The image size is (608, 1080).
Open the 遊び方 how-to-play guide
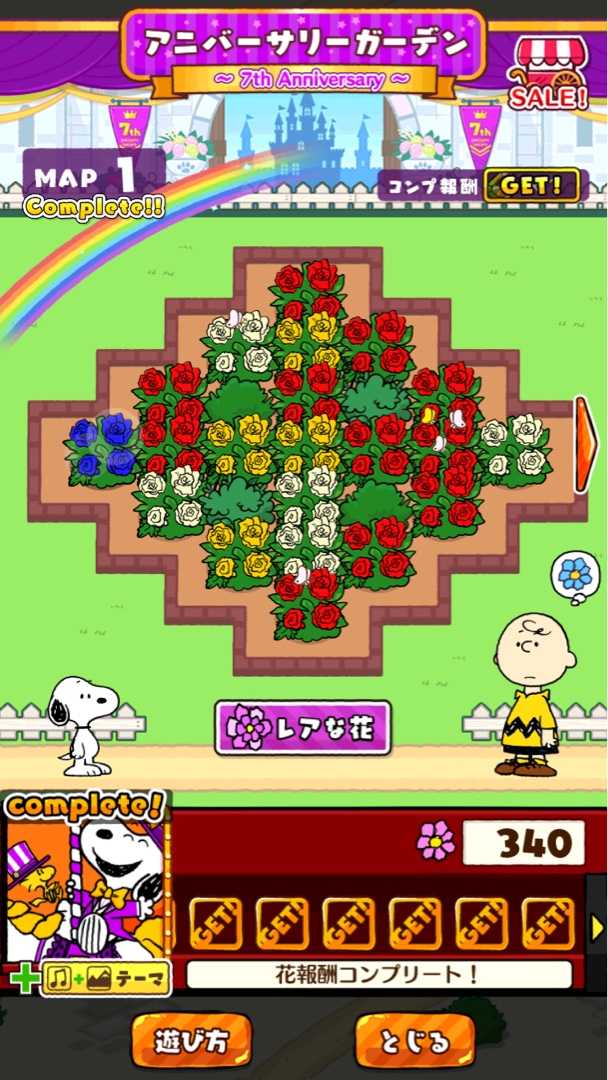[x=190, y=1041]
